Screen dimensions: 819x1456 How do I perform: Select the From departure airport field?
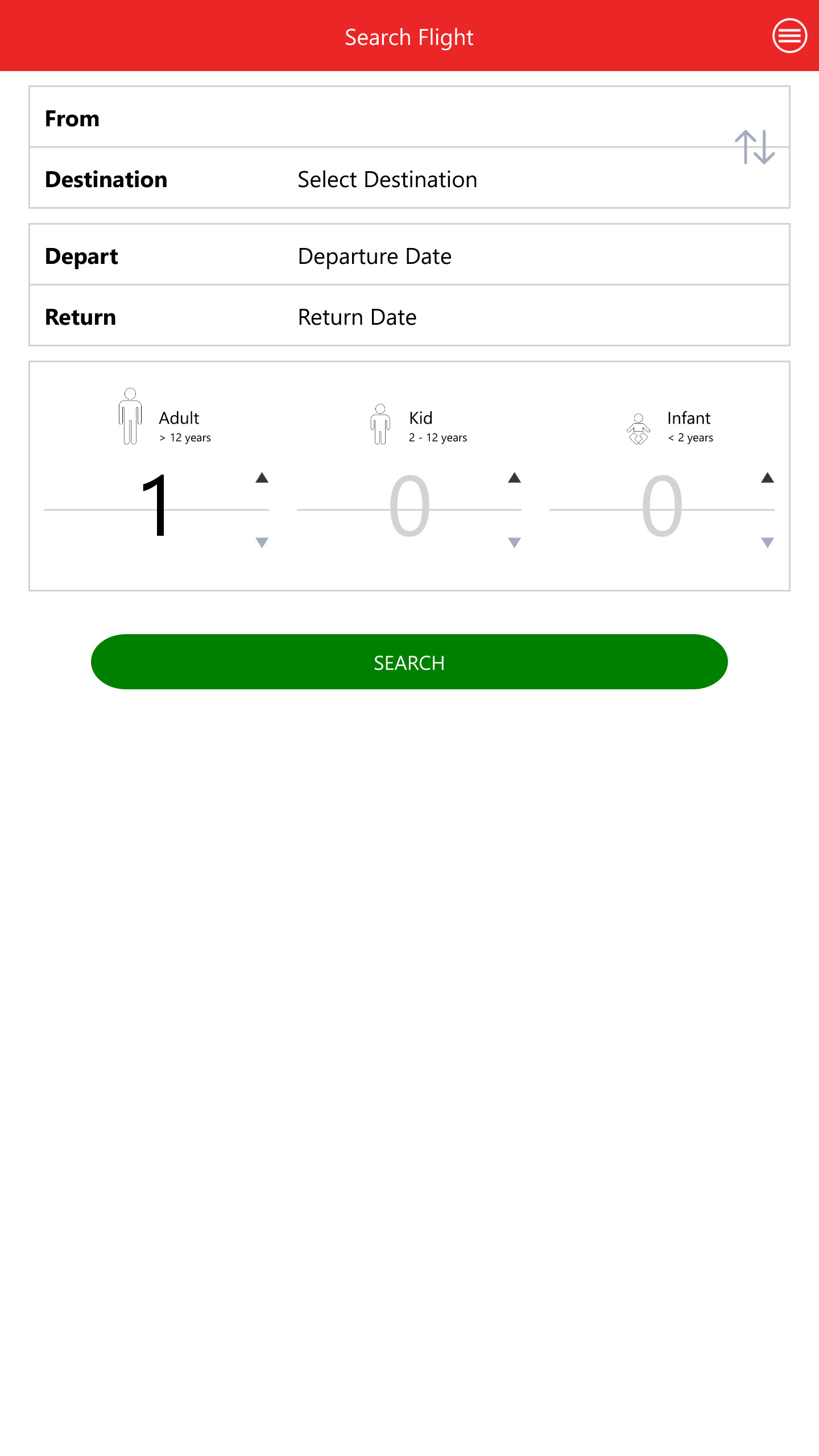(409, 118)
